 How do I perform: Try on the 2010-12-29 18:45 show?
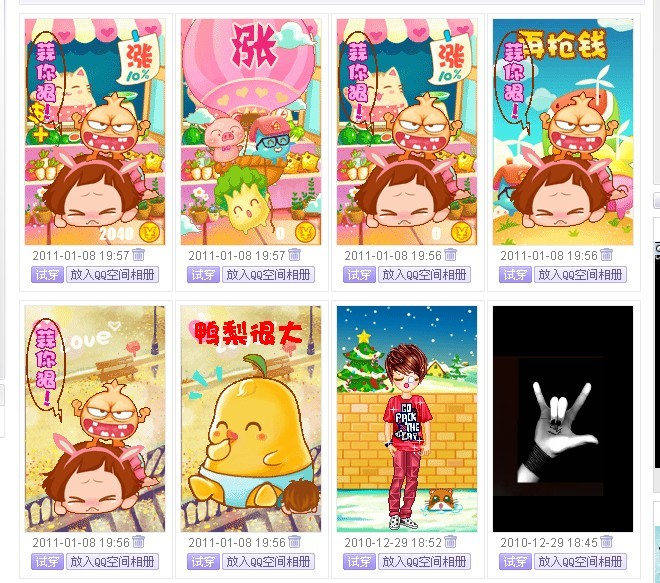(515, 562)
